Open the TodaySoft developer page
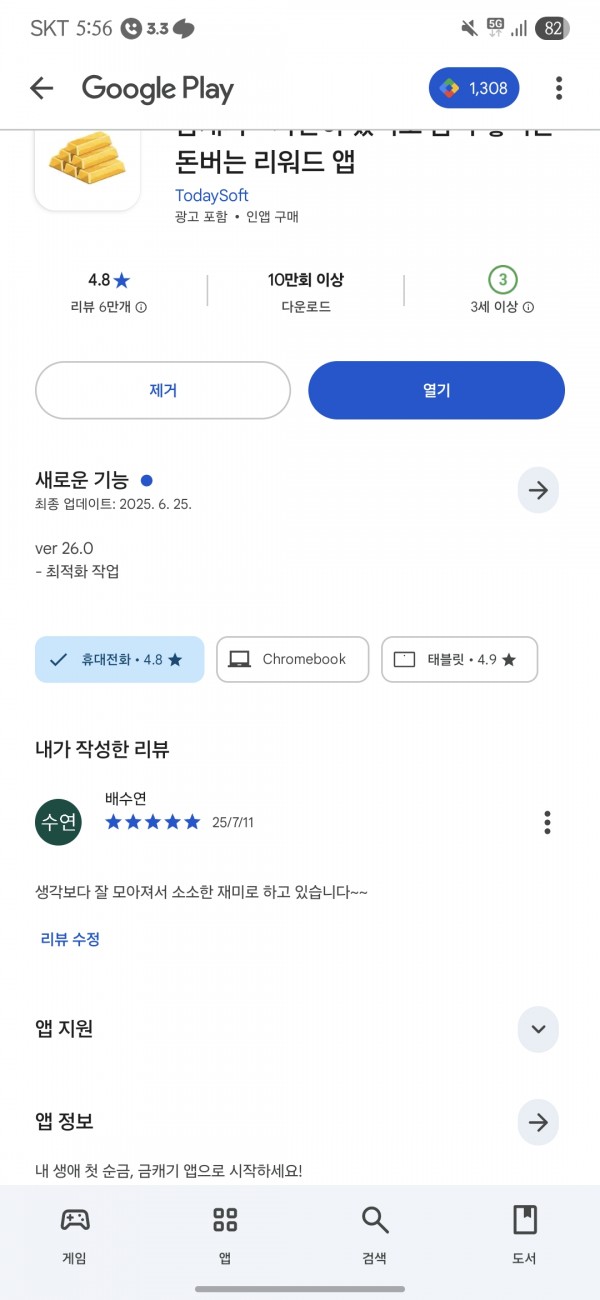The height and width of the screenshot is (1300, 600). click(212, 195)
